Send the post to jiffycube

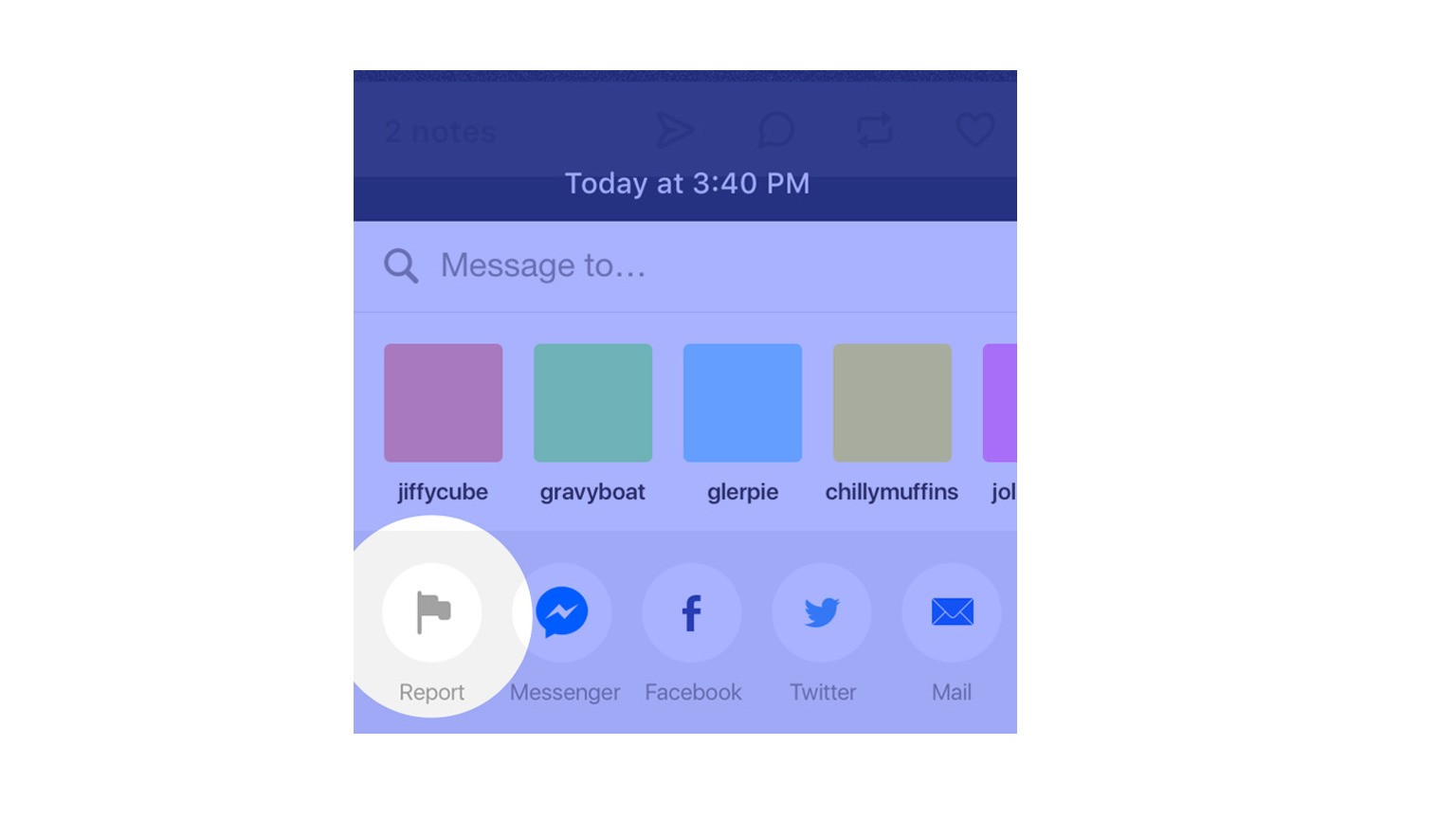click(443, 403)
